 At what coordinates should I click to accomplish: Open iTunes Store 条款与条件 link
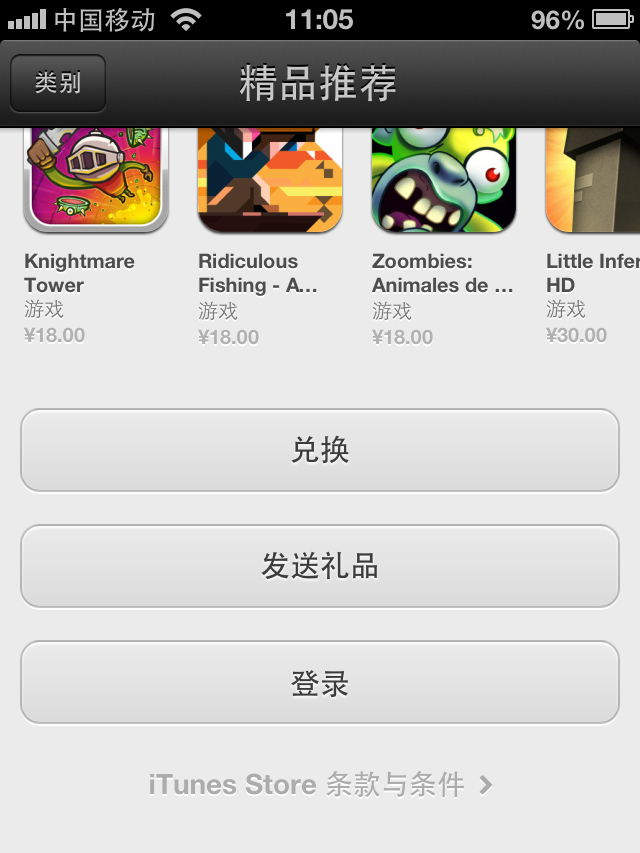[320, 785]
